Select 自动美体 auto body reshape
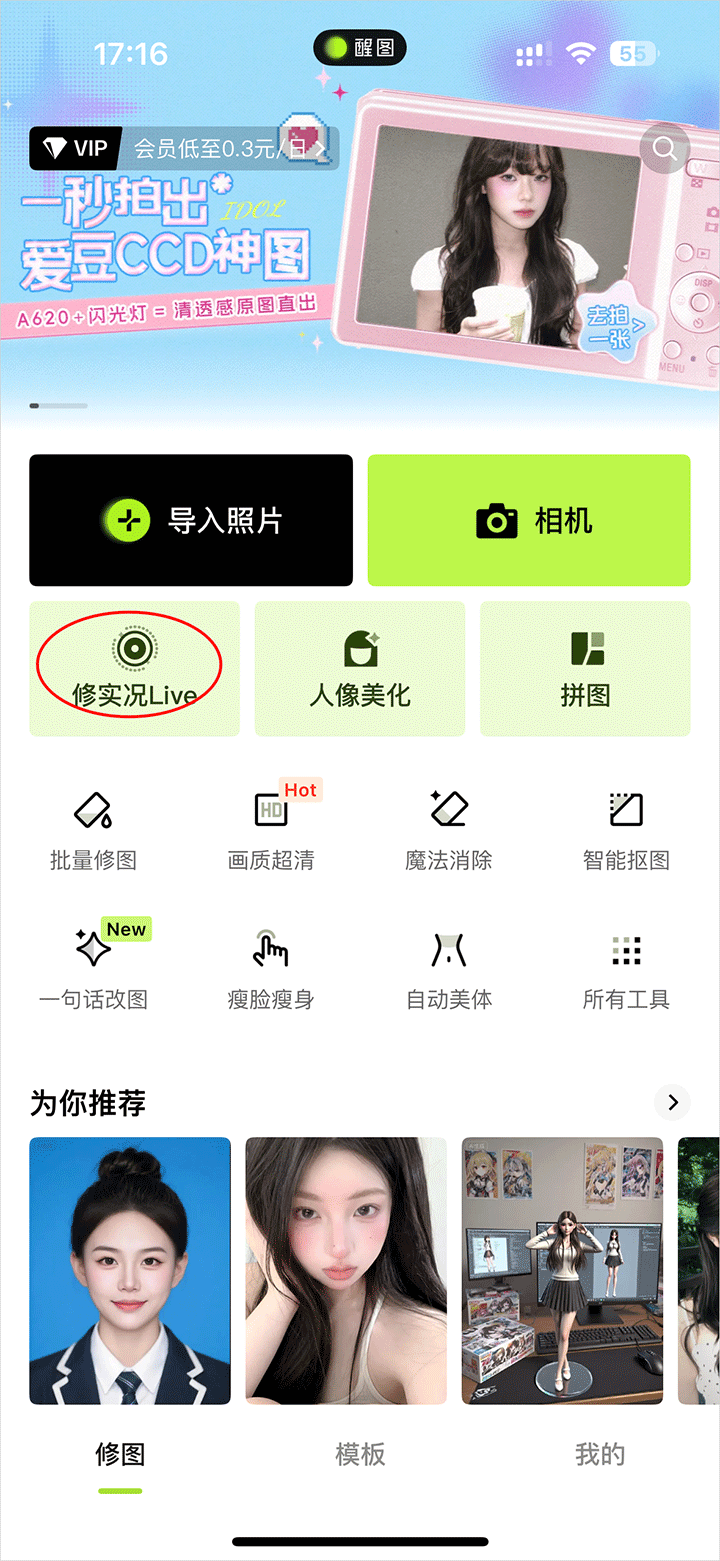 [449, 967]
